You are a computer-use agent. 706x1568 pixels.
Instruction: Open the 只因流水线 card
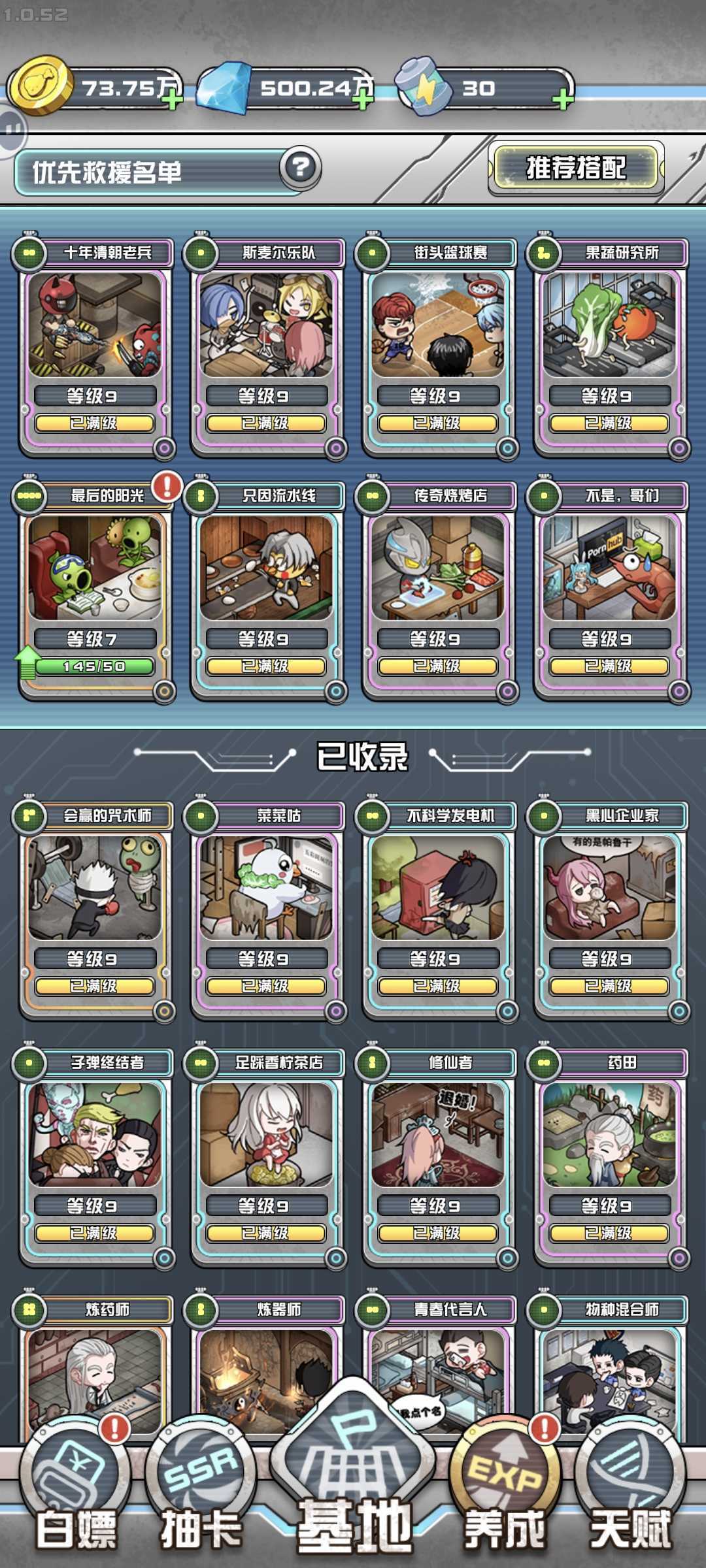click(266, 568)
